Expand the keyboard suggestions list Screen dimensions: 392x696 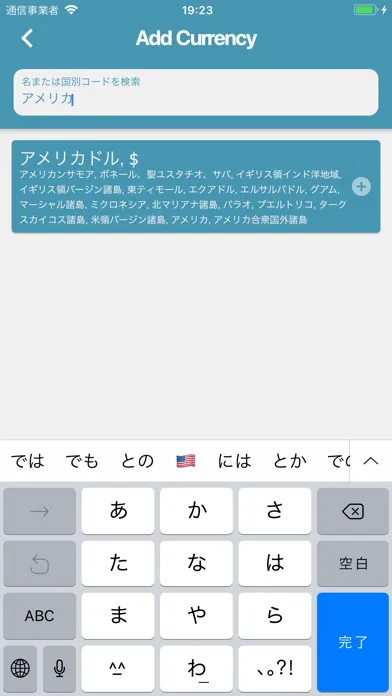point(371,461)
